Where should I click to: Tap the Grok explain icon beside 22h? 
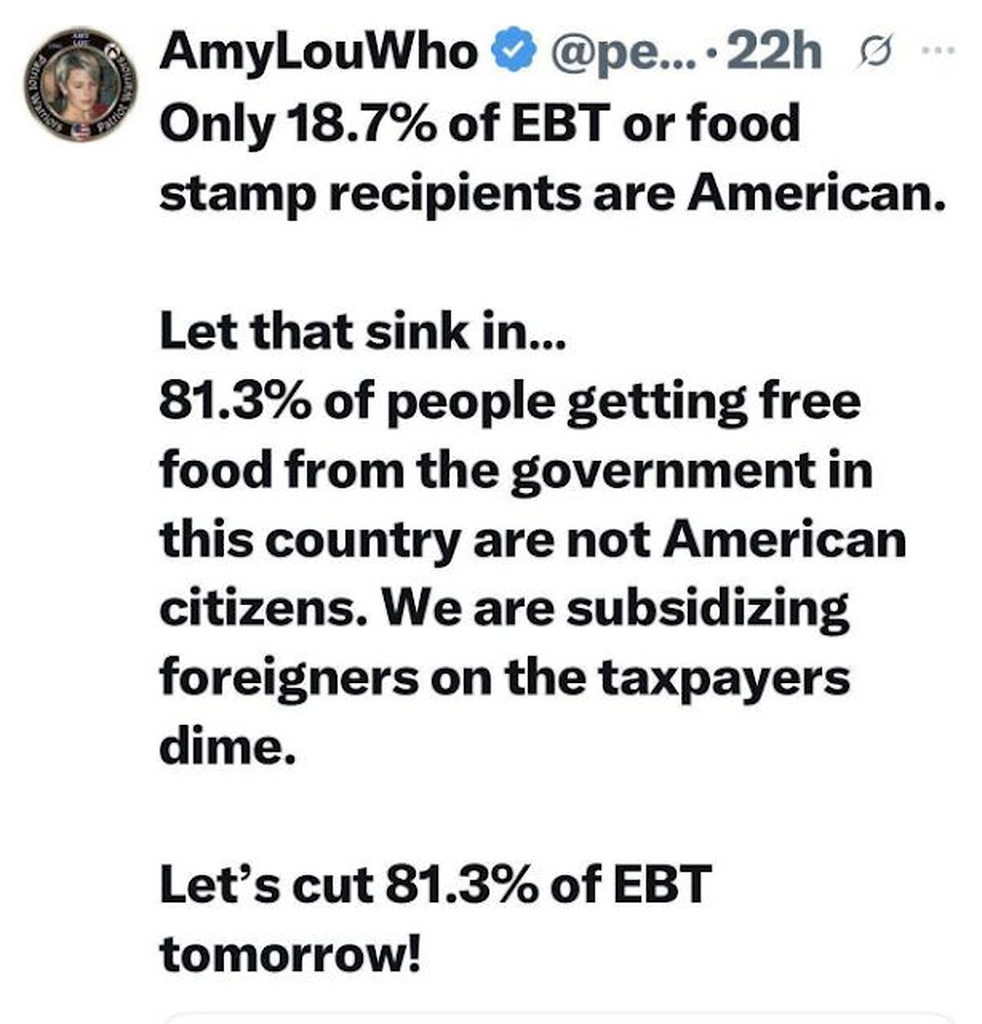pyautogui.click(x=874, y=51)
